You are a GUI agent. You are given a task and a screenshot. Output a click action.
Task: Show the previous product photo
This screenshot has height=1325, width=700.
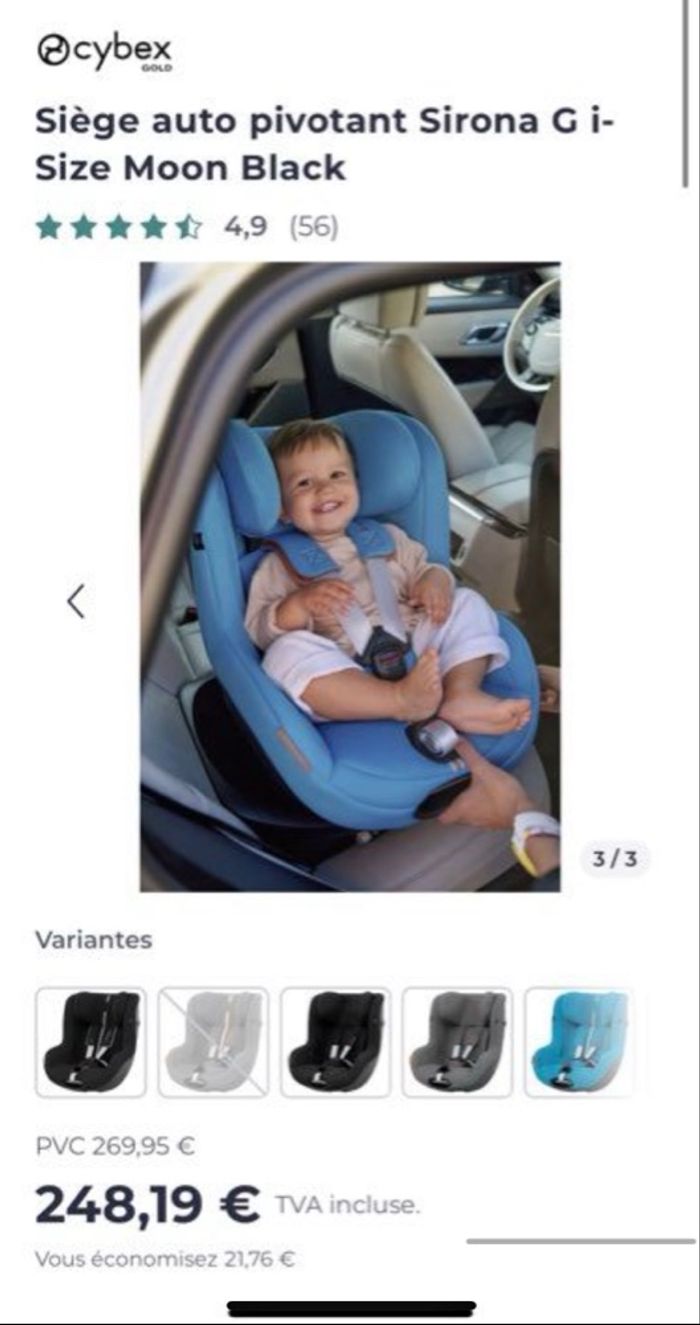pyautogui.click(x=76, y=601)
